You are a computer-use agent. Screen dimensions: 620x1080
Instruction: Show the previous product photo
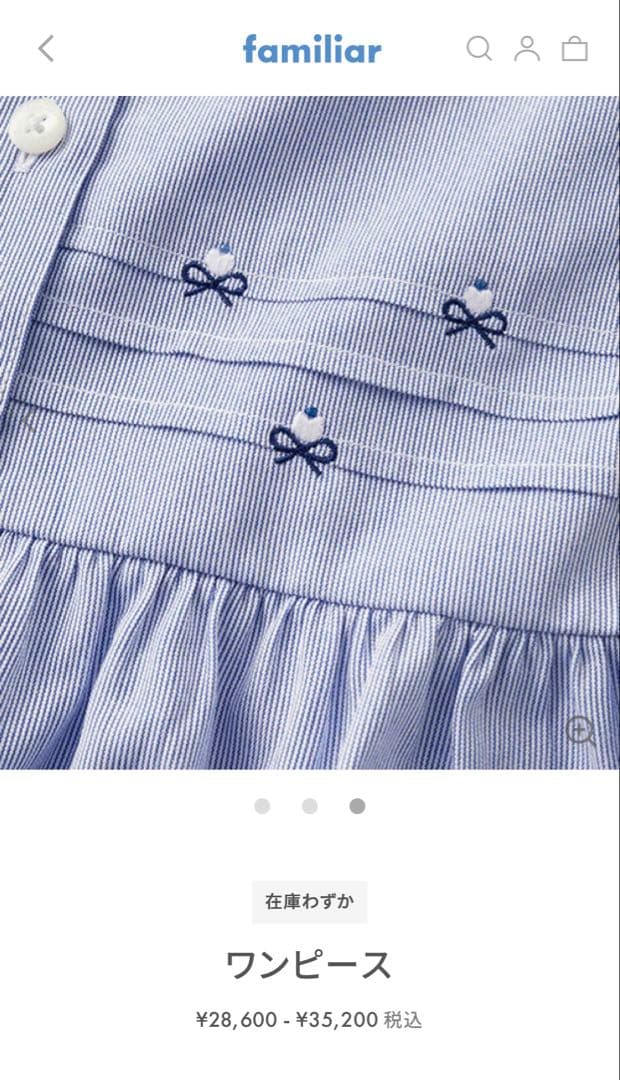click(x=26, y=422)
